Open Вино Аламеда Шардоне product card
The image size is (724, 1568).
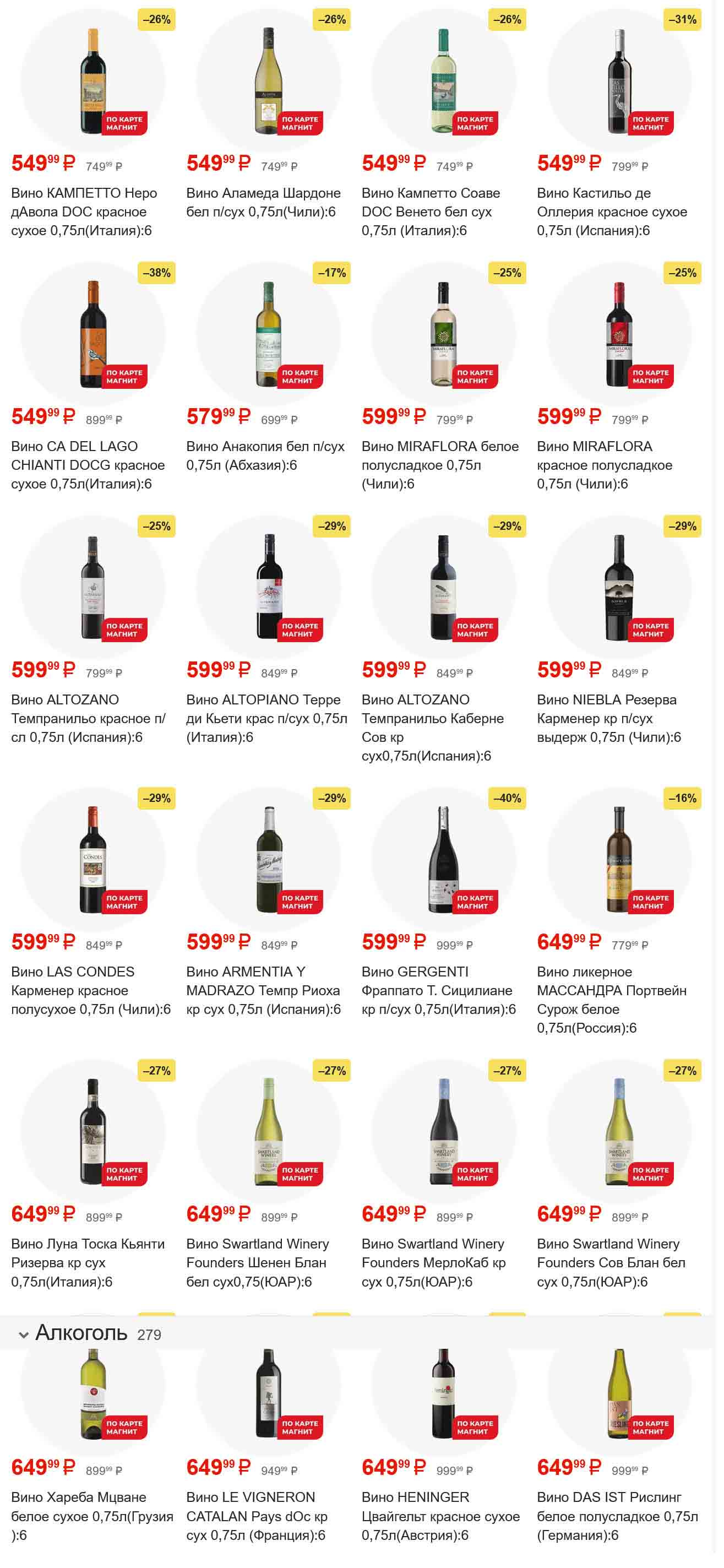pos(268,82)
